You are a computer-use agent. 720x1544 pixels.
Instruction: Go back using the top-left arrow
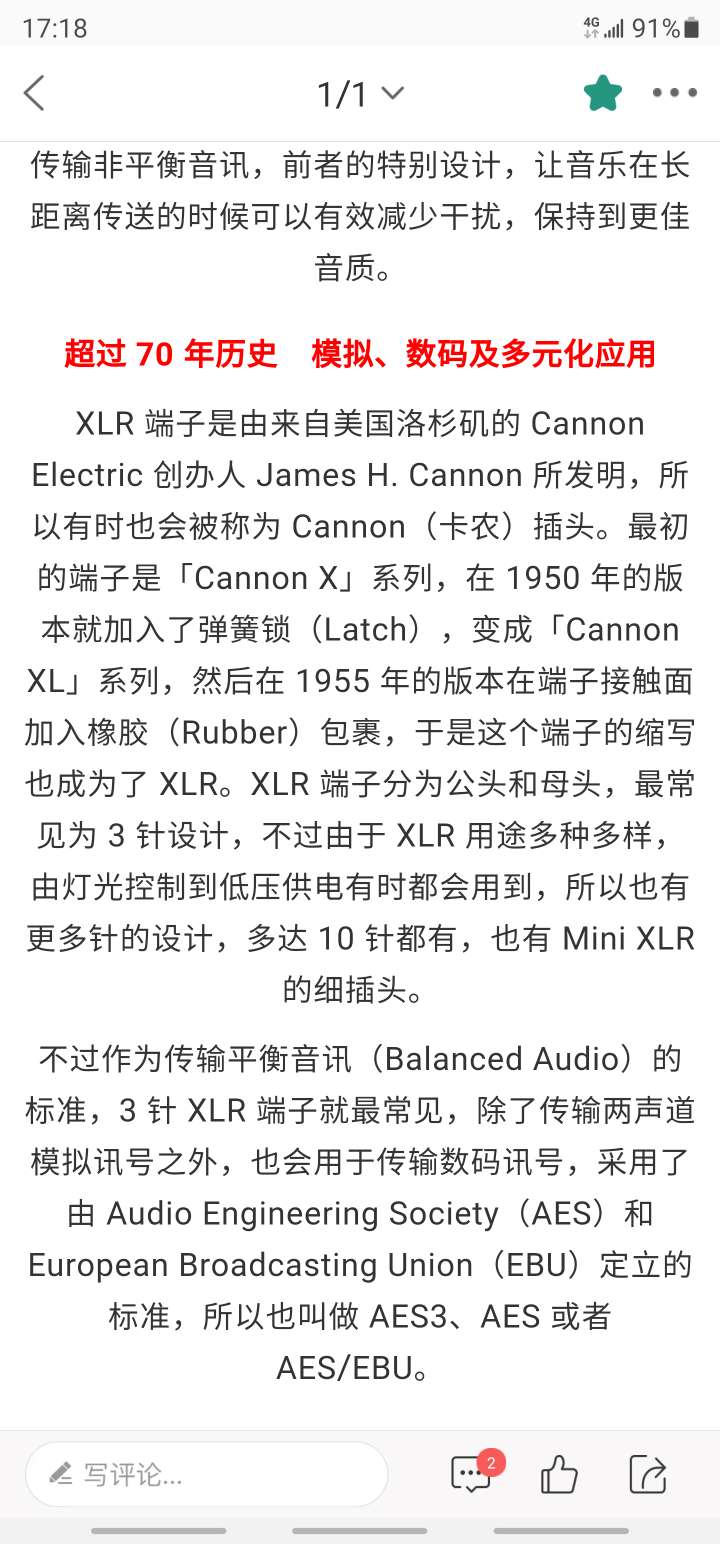35,94
